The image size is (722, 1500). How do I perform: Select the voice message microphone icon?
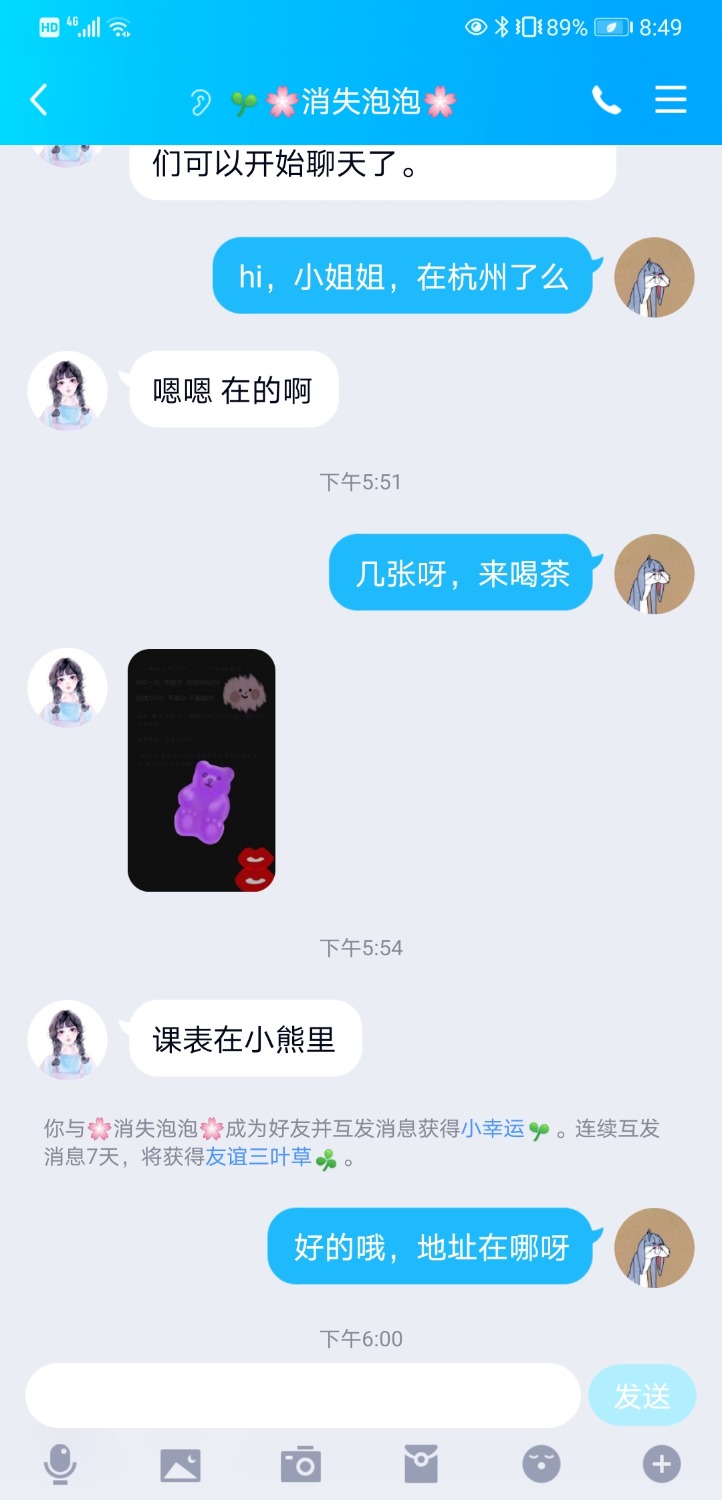point(60,1463)
